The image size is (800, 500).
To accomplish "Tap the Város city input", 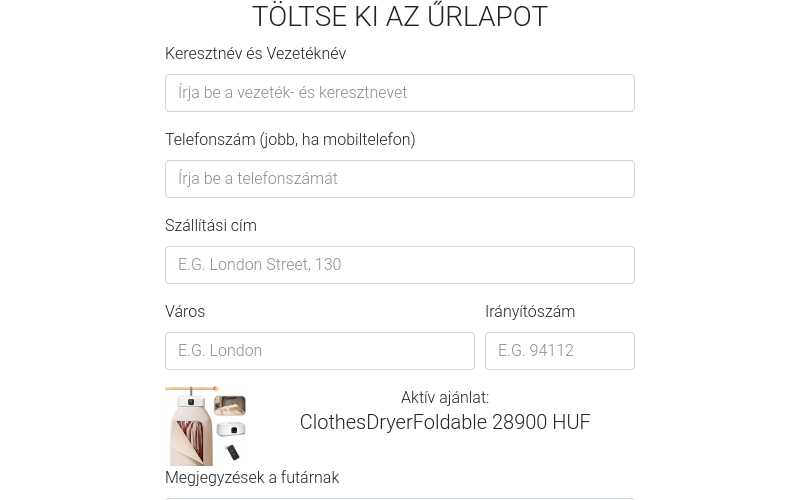I will [319, 351].
